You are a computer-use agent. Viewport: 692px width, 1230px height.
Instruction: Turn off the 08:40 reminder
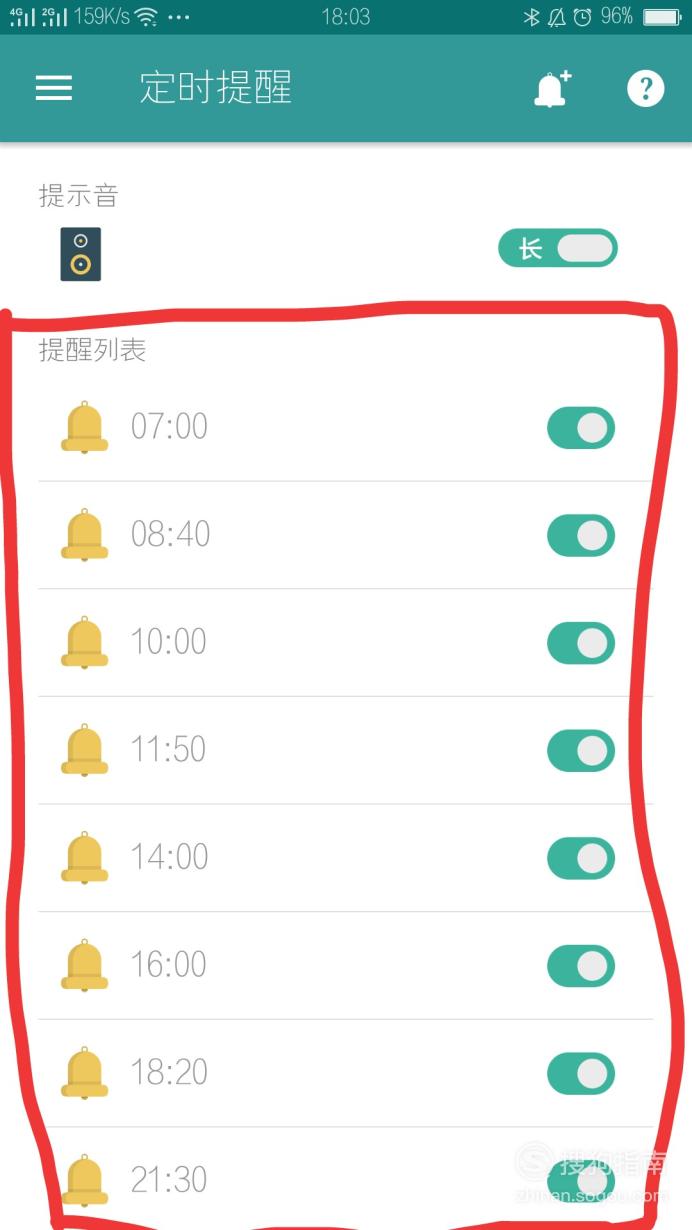581,536
